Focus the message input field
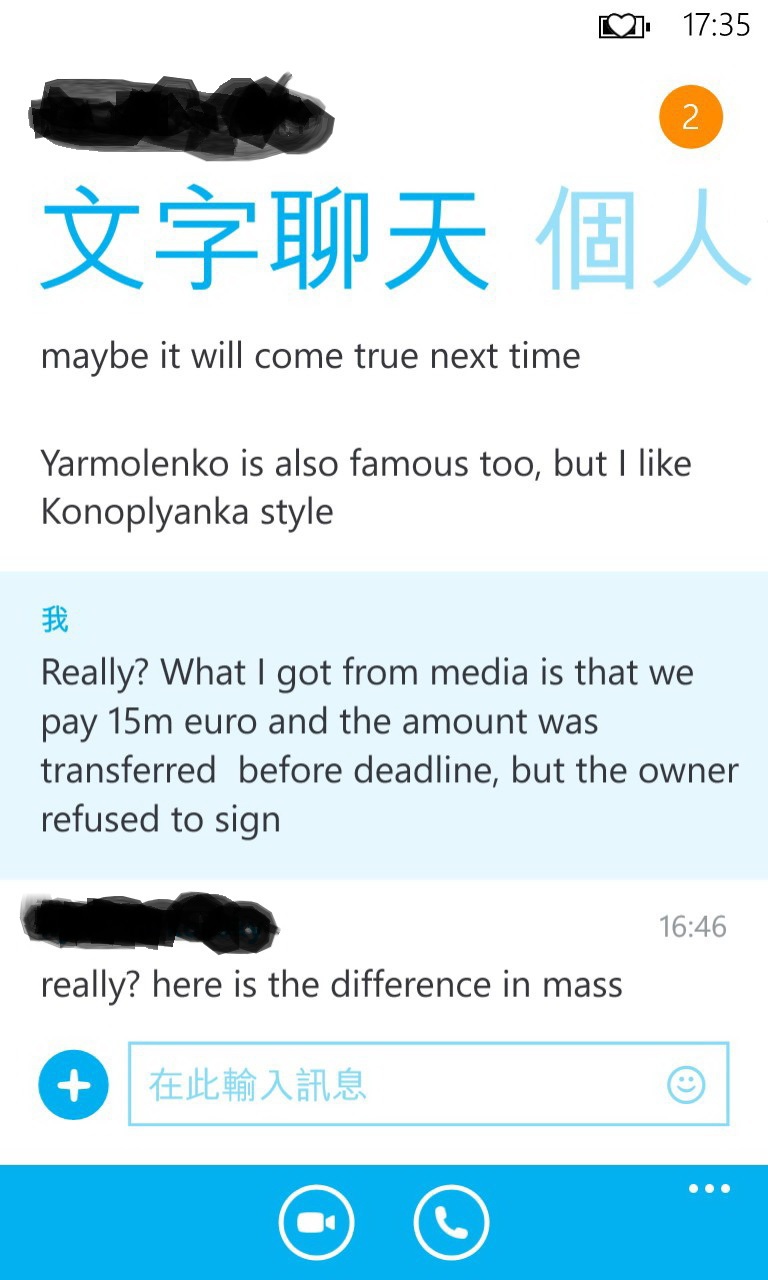The height and width of the screenshot is (1280, 768). click(428, 1084)
